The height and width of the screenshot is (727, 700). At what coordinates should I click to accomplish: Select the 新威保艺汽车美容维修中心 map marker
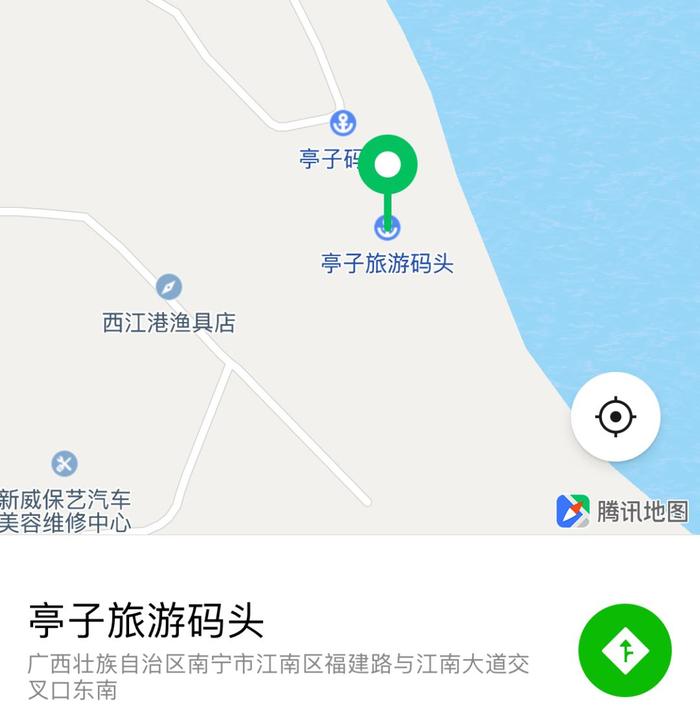[64, 464]
